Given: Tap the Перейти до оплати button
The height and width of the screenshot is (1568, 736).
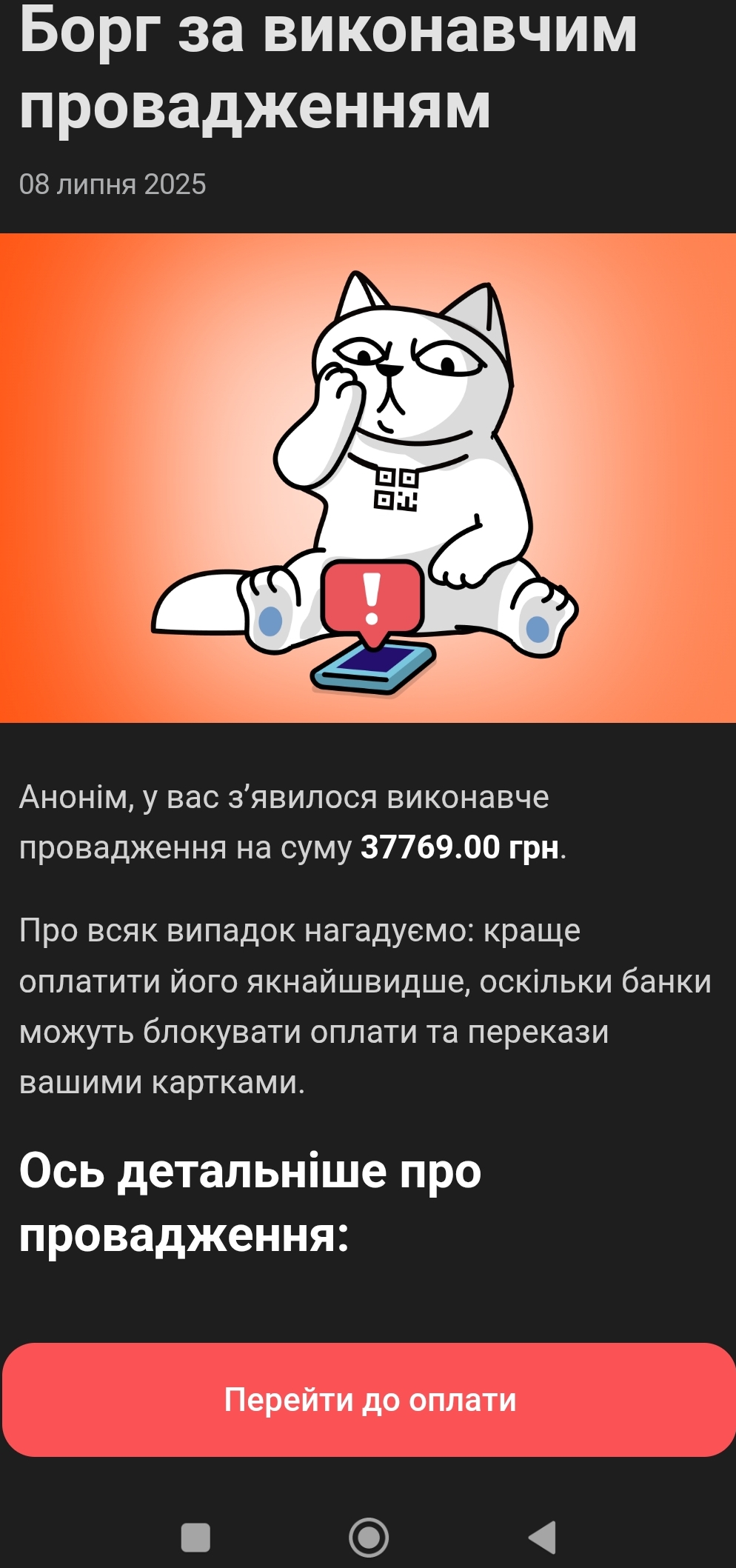Looking at the screenshot, I should 368,1399.
